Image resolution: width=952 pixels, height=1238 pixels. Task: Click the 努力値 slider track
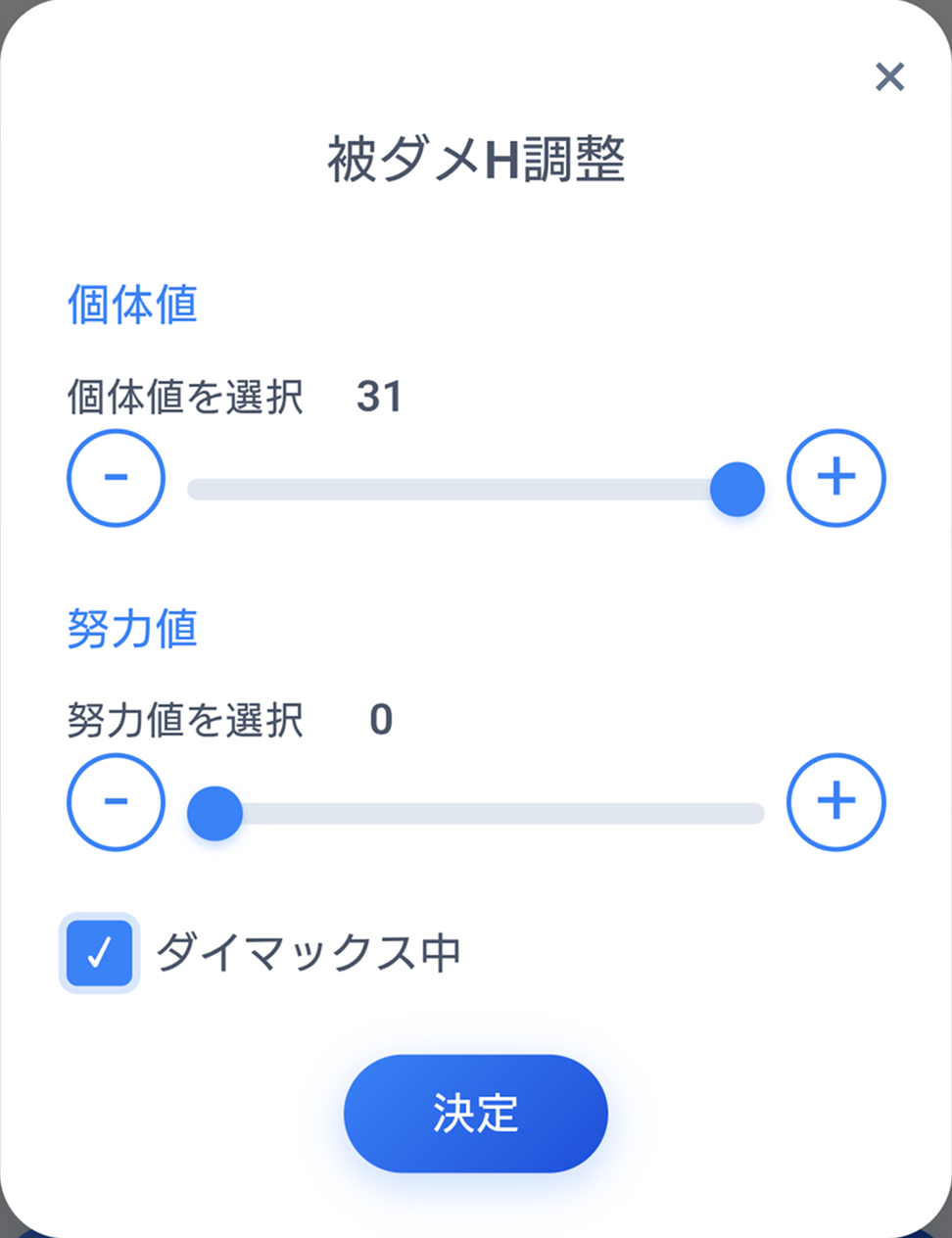tap(490, 812)
